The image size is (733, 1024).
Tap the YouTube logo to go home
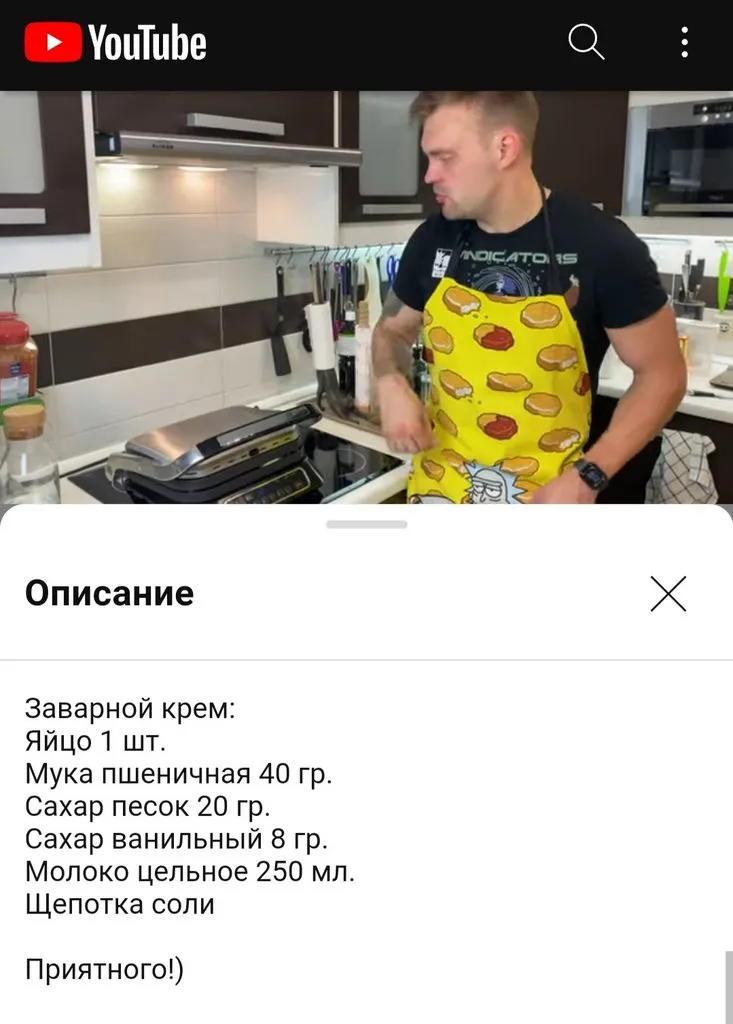click(x=116, y=44)
